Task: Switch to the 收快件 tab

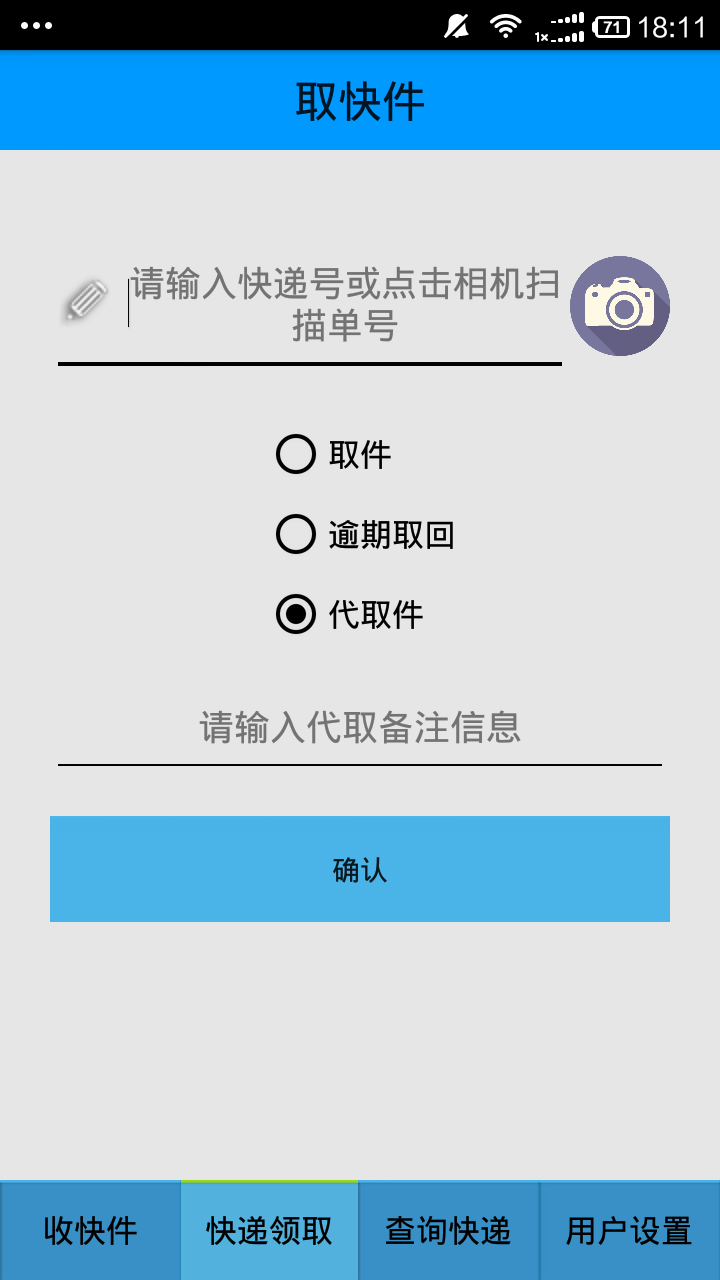Action: pos(89,1230)
